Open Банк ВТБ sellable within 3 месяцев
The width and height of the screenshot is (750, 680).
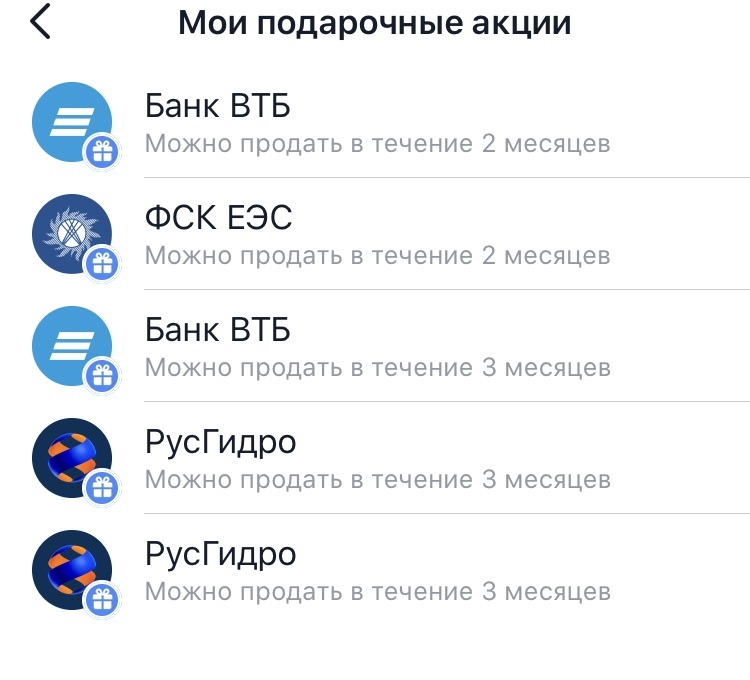coord(376,347)
